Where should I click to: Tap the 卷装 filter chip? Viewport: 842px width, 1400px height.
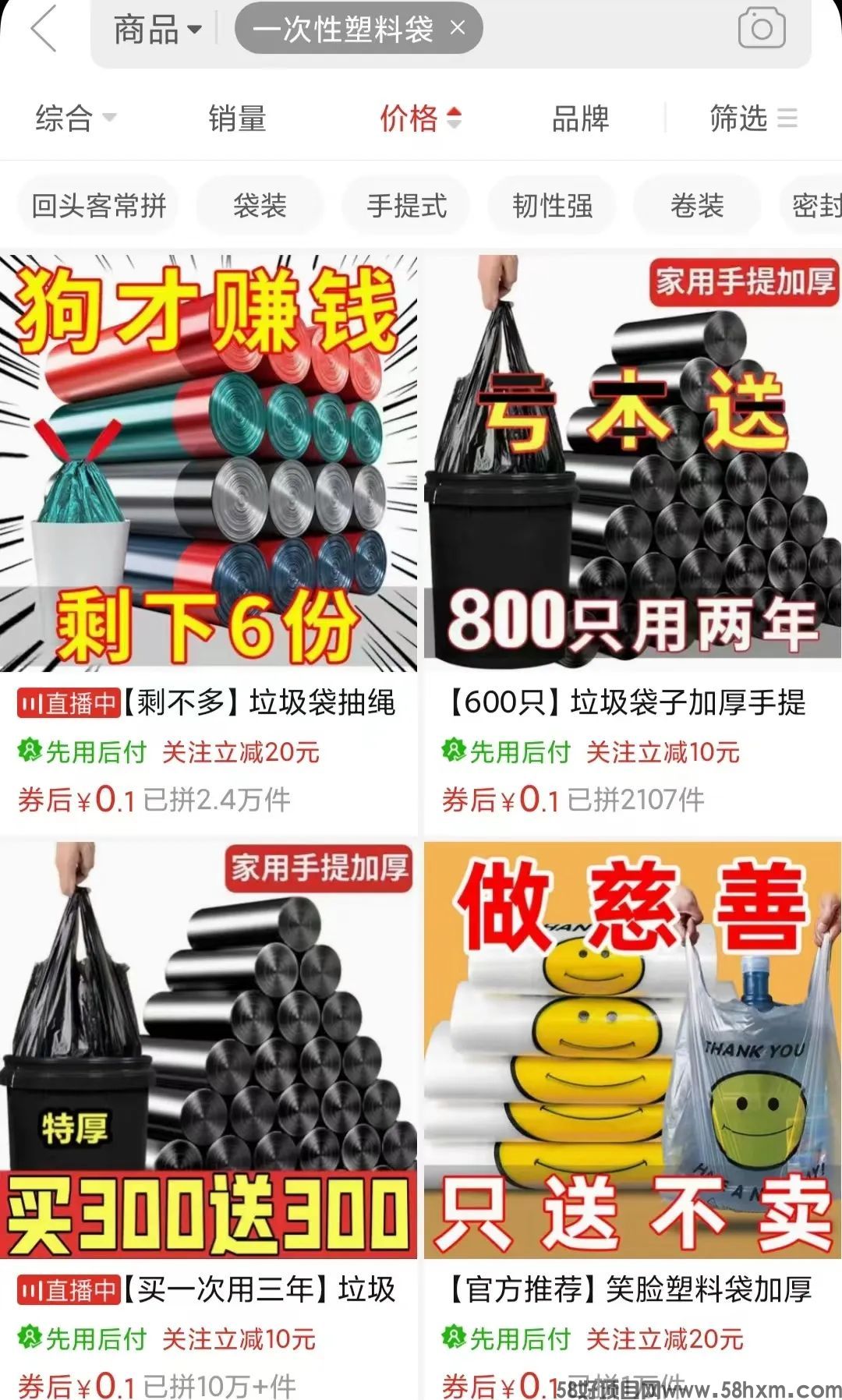[697, 206]
